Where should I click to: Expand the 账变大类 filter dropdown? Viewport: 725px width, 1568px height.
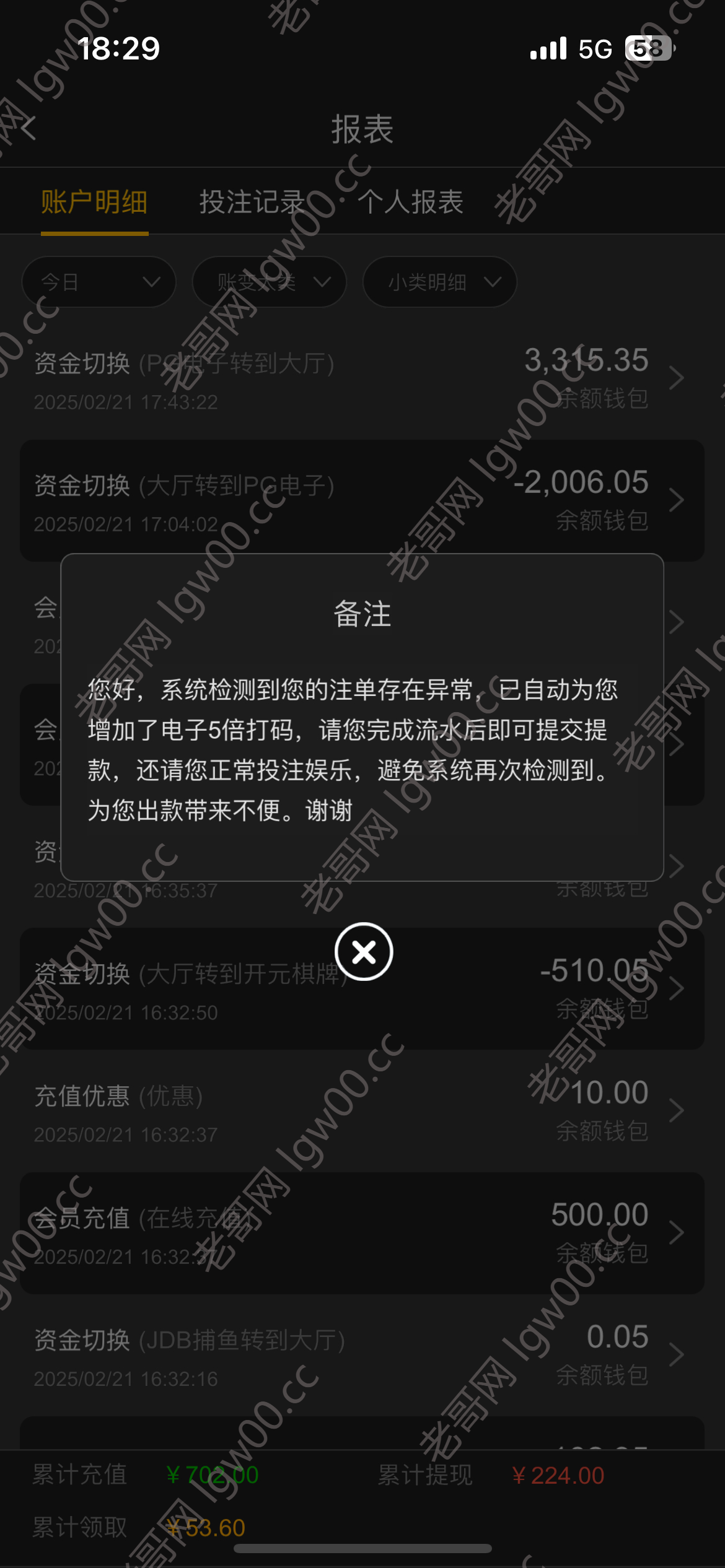click(270, 282)
